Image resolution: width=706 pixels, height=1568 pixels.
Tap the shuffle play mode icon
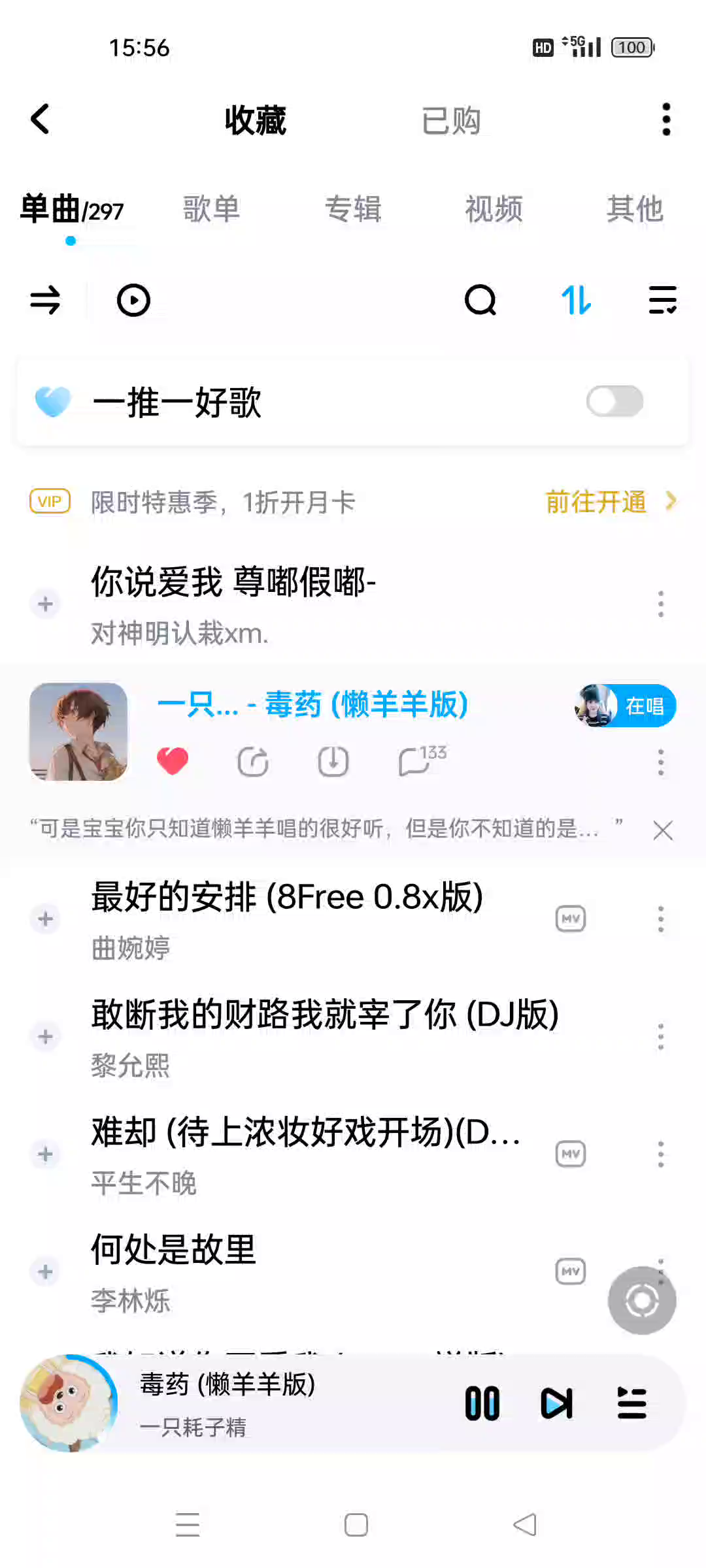[x=45, y=301]
